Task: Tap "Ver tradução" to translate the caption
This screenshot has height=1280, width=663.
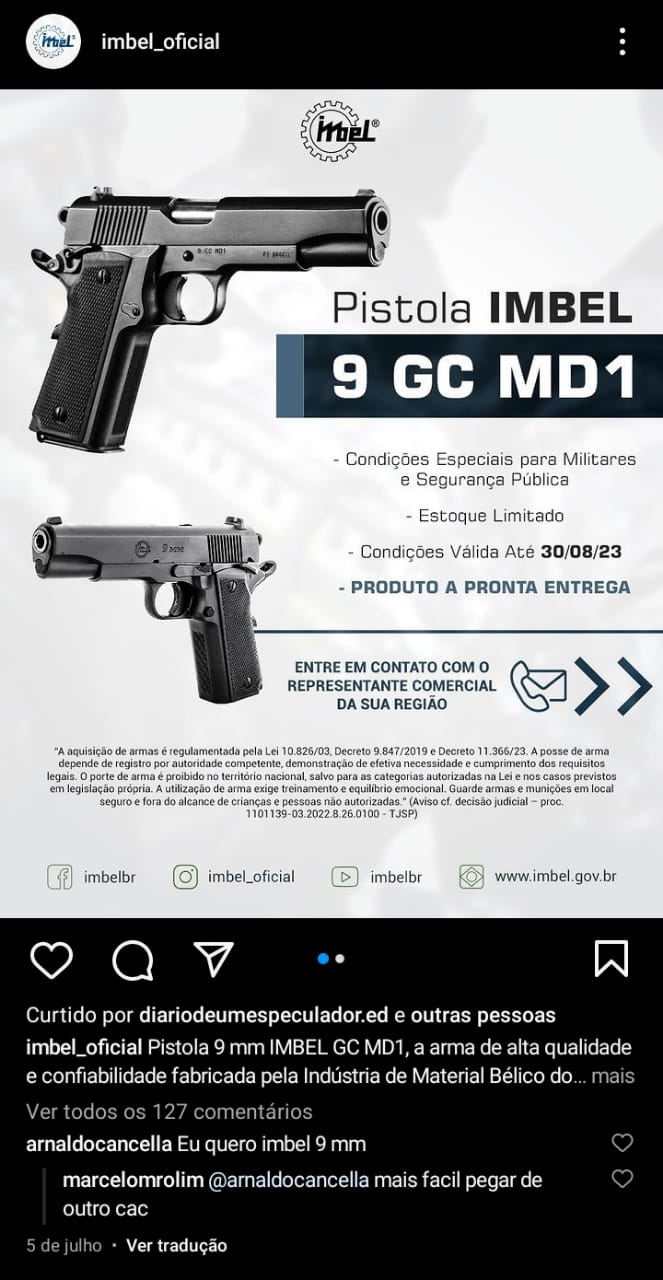Action: (x=177, y=1245)
